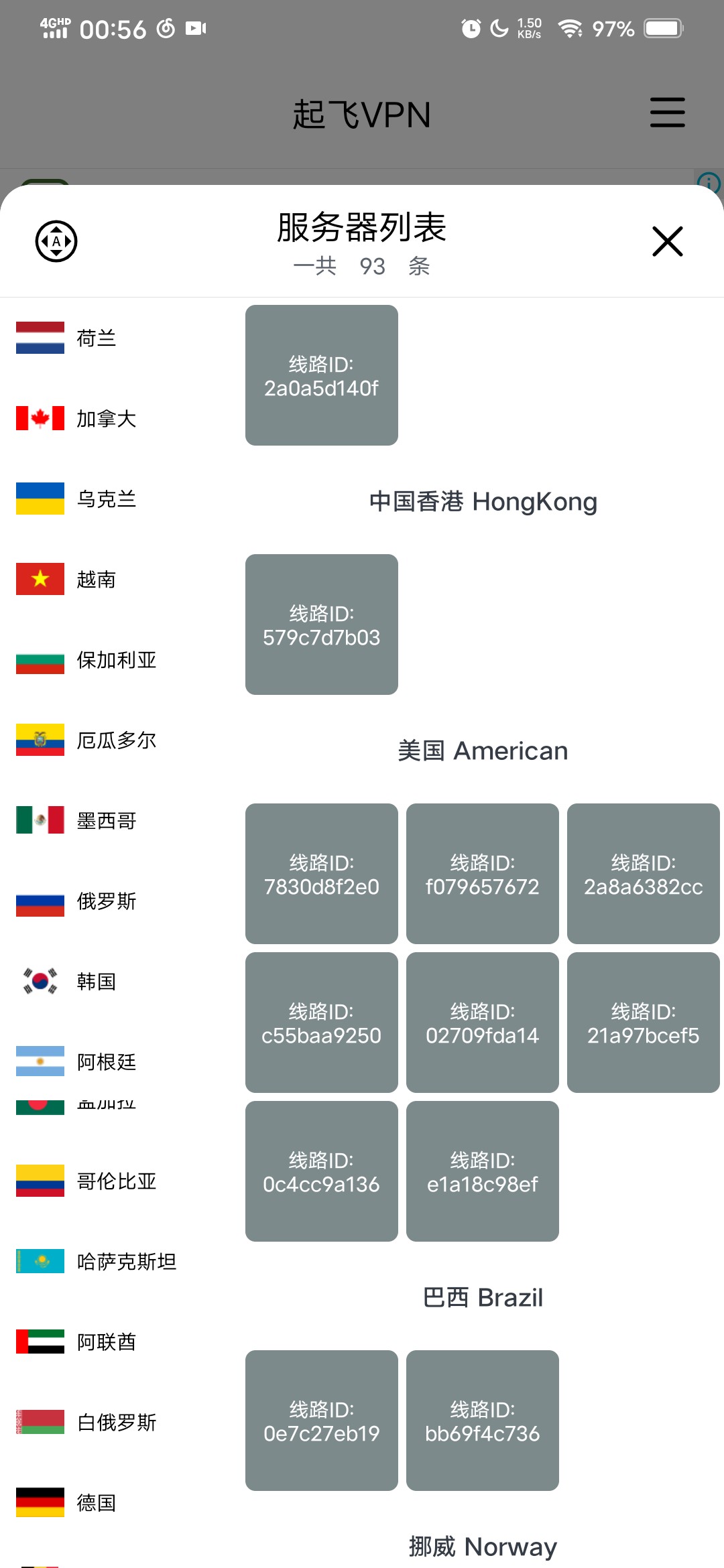This screenshot has width=724, height=1568.
Task: Click the auto-translate icon in dialog header
Action: 56,241
